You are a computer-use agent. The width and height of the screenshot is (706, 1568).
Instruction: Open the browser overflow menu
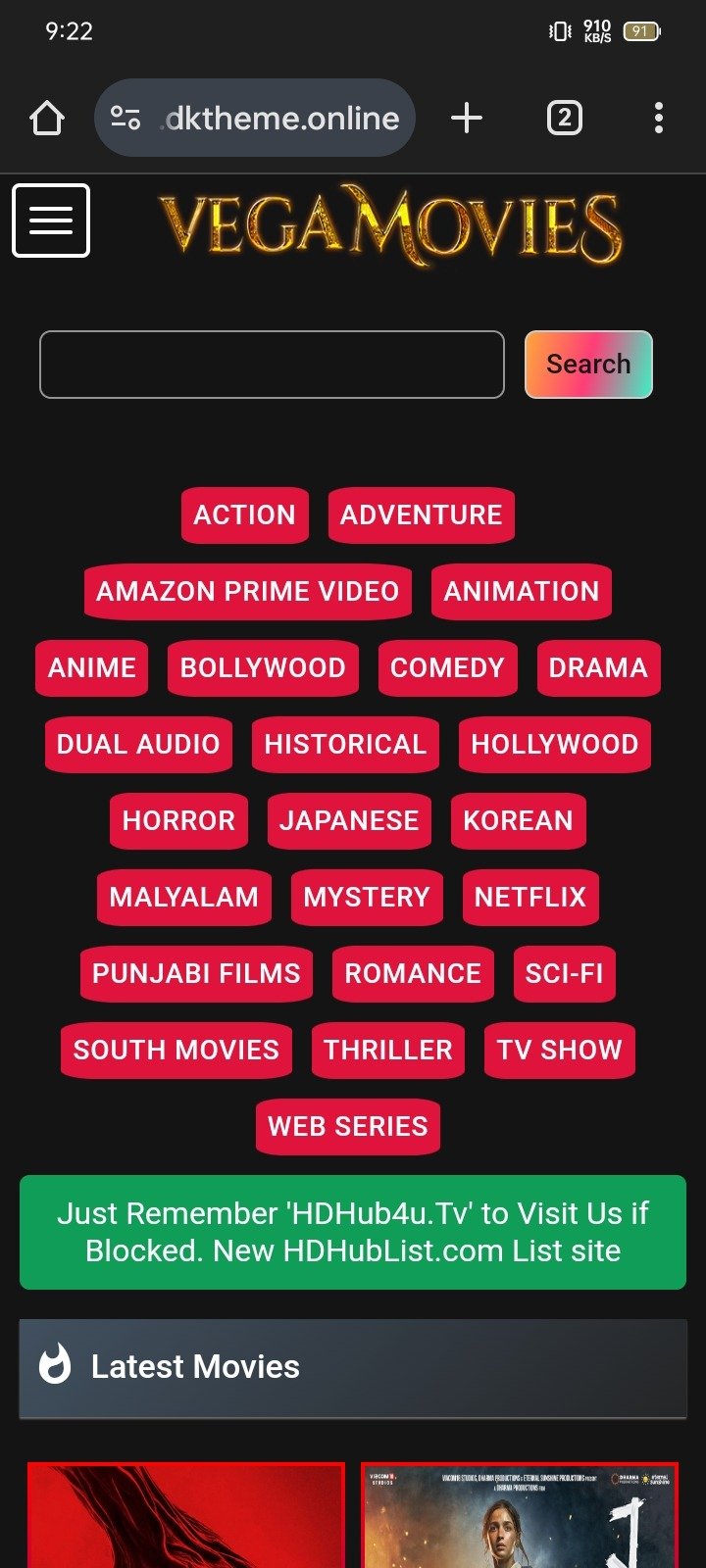659,119
